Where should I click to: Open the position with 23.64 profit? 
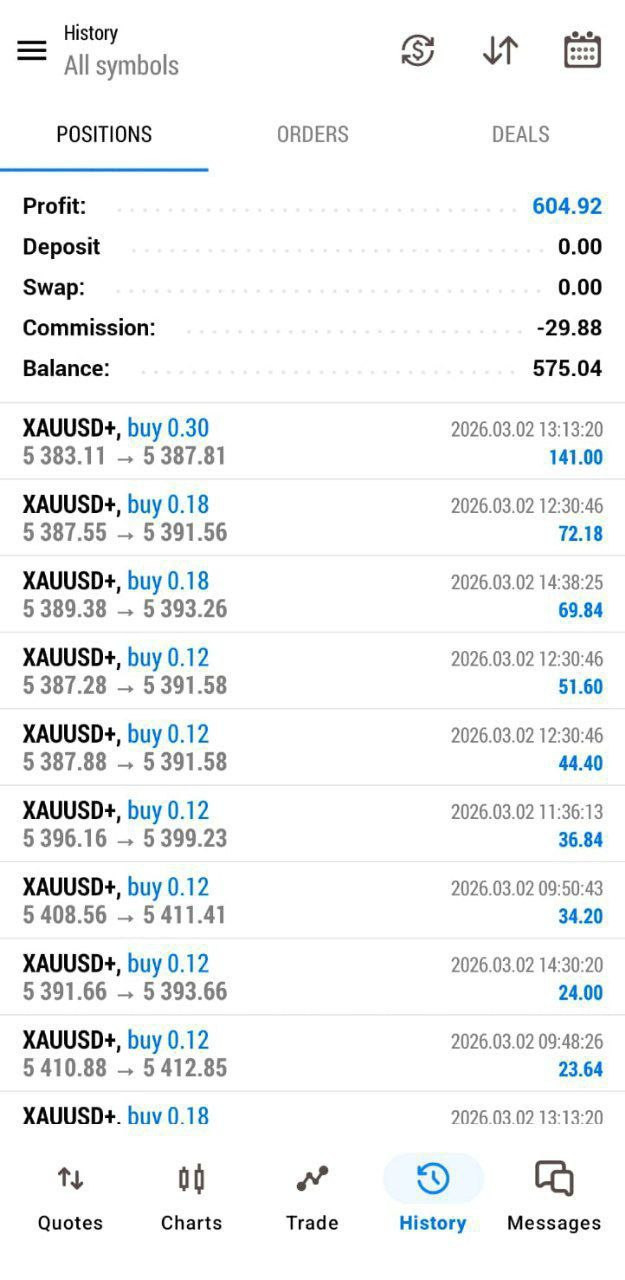312,1054
